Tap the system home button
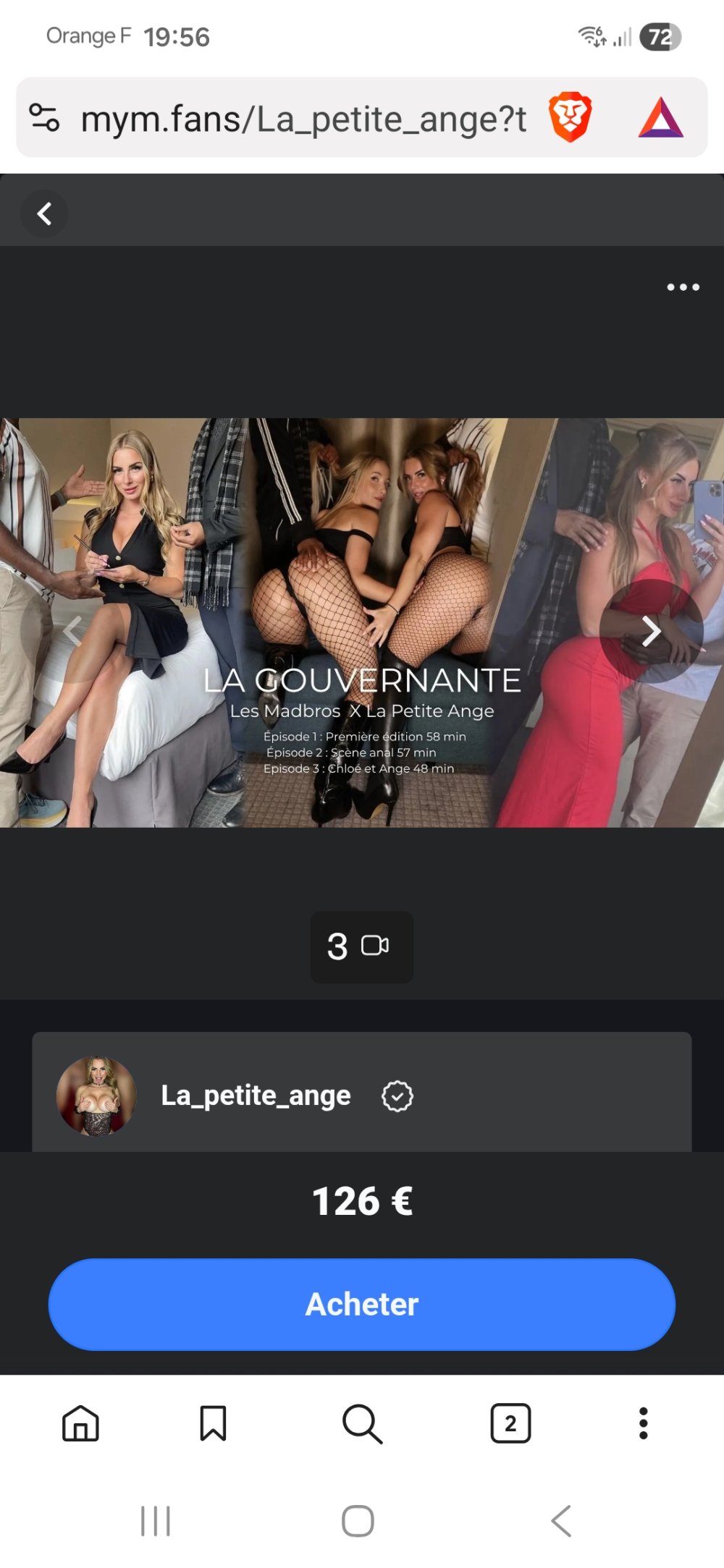The height and width of the screenshot is (1568, 724). (358, 1520)
